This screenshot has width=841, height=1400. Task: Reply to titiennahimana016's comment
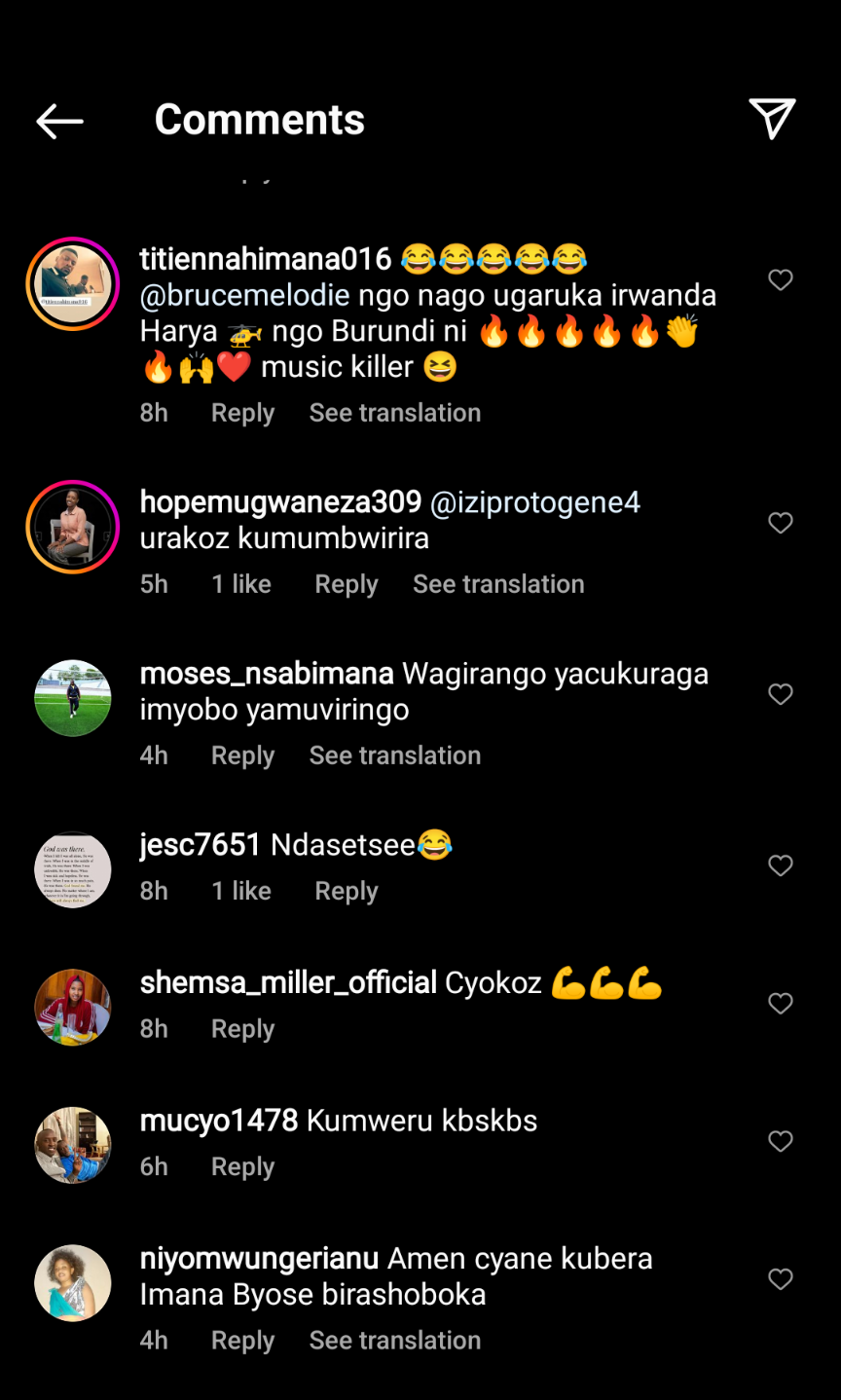point(242,413)
